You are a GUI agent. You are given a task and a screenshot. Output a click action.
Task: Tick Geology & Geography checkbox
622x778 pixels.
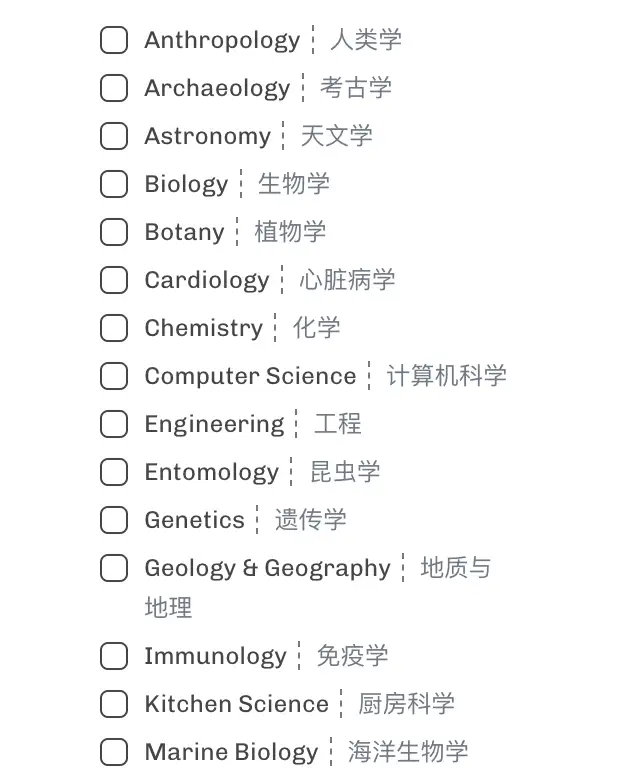[x=114, y=568]
